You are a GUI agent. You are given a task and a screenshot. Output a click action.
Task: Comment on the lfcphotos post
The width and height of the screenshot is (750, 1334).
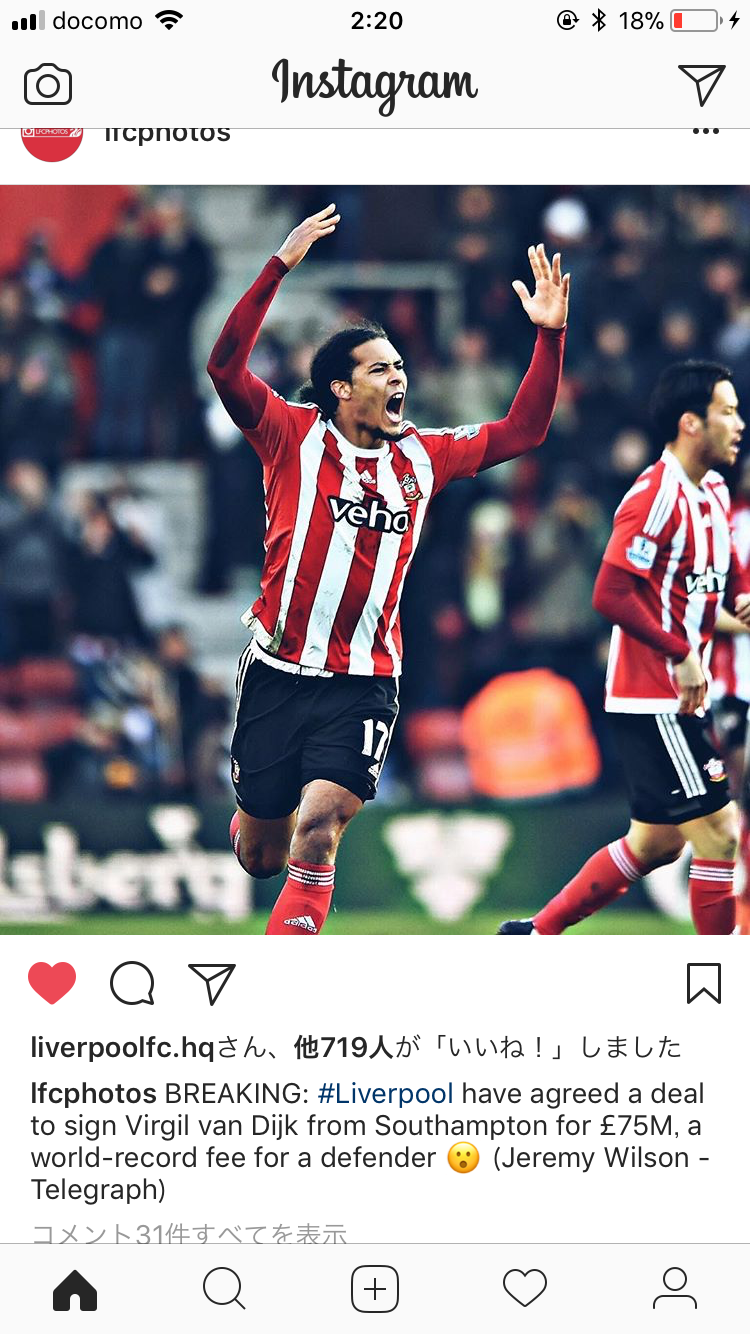tap(132, 983)
